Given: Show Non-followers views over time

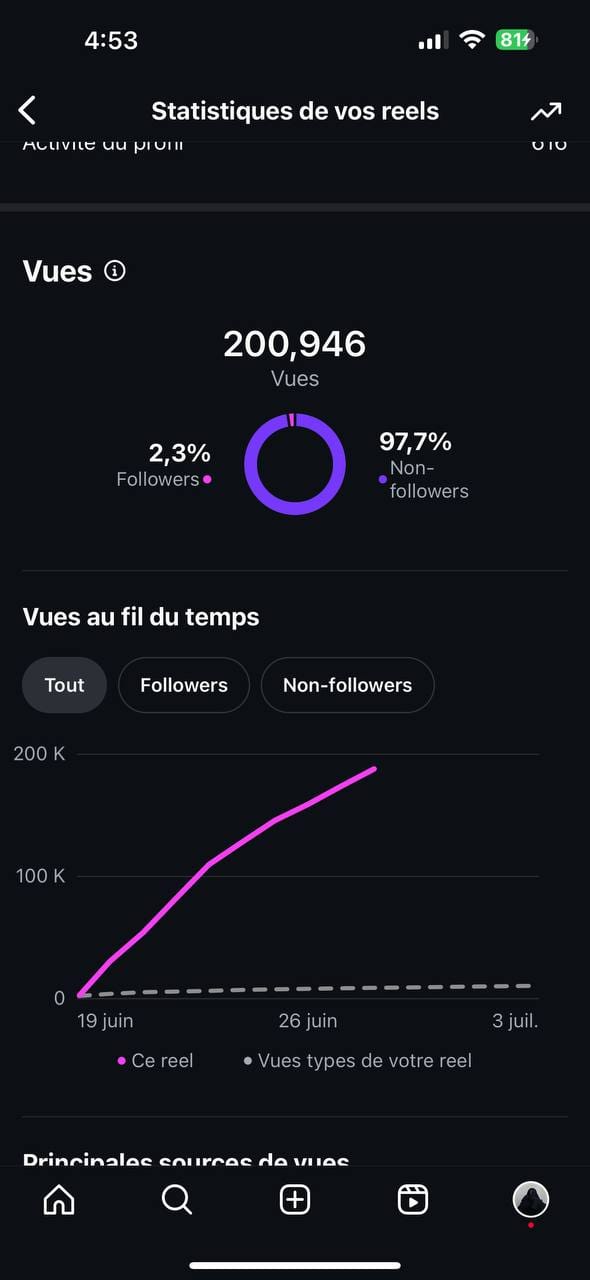Looking at the screenshot, I should point(347,685).
